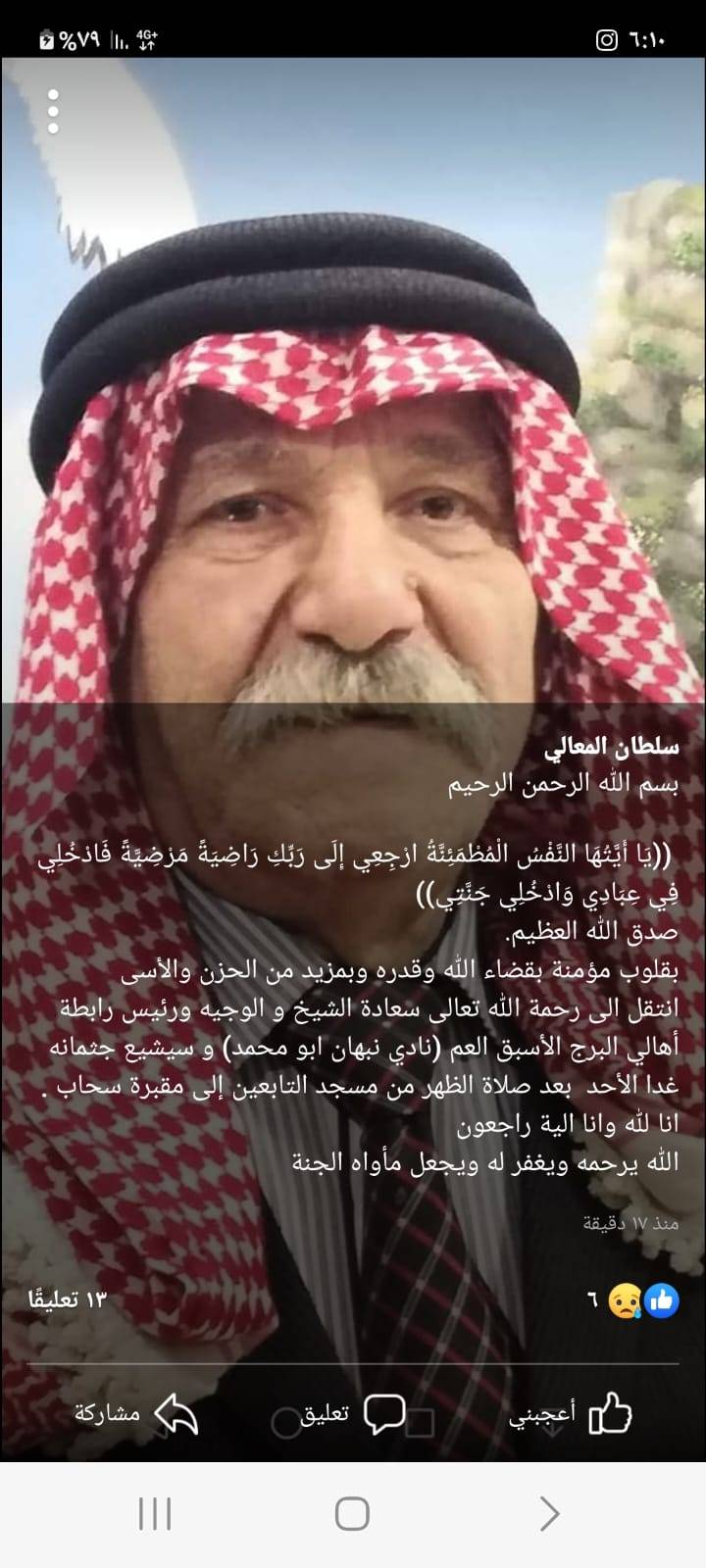Share the post via مشاركة
The width and height of the screenshot is (706, 1568).
pos(135,1414)
